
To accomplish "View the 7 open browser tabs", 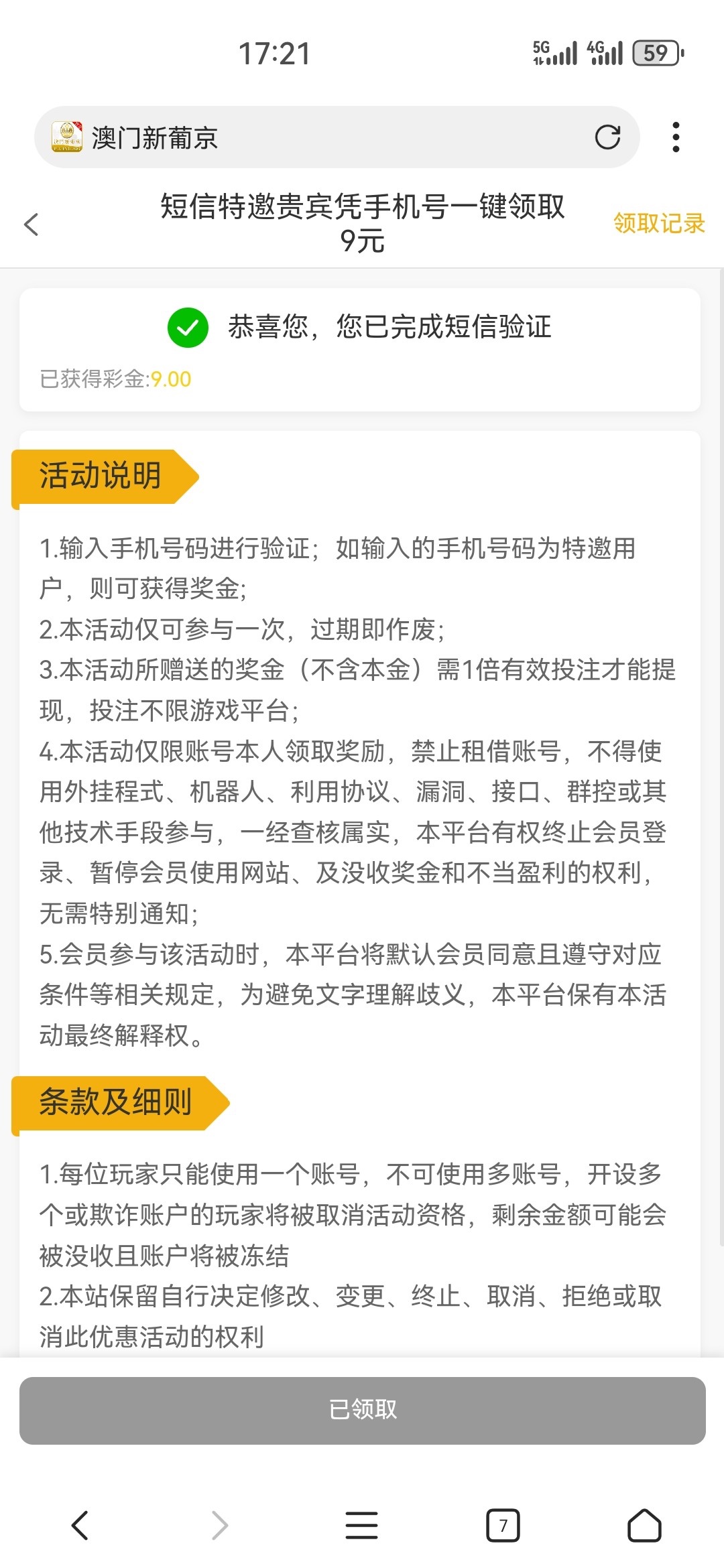I will pyautogui.click(x=503, y=1525).
